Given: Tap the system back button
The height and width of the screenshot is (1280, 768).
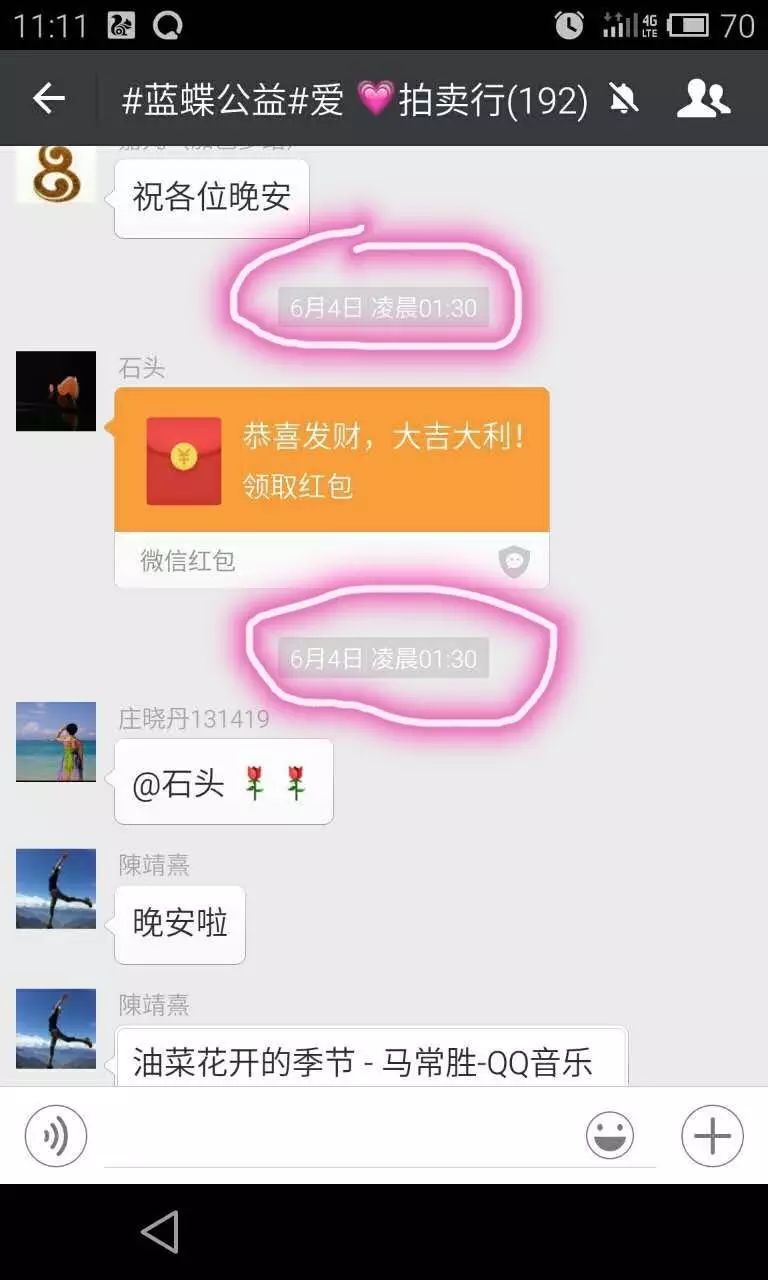Looking at the screenshot, I should point(160,1232).
